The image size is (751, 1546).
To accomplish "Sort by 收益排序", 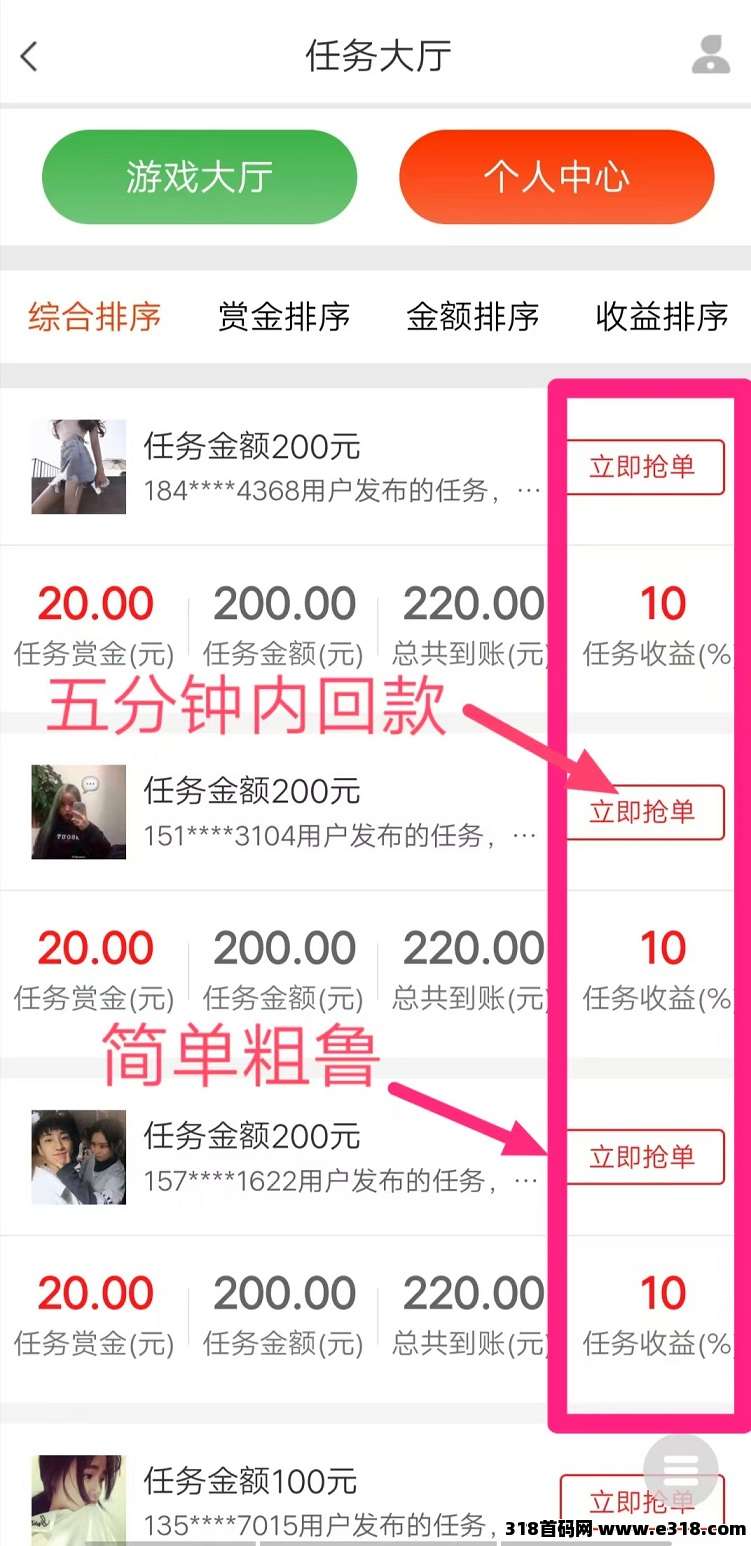I will point(661,317).
